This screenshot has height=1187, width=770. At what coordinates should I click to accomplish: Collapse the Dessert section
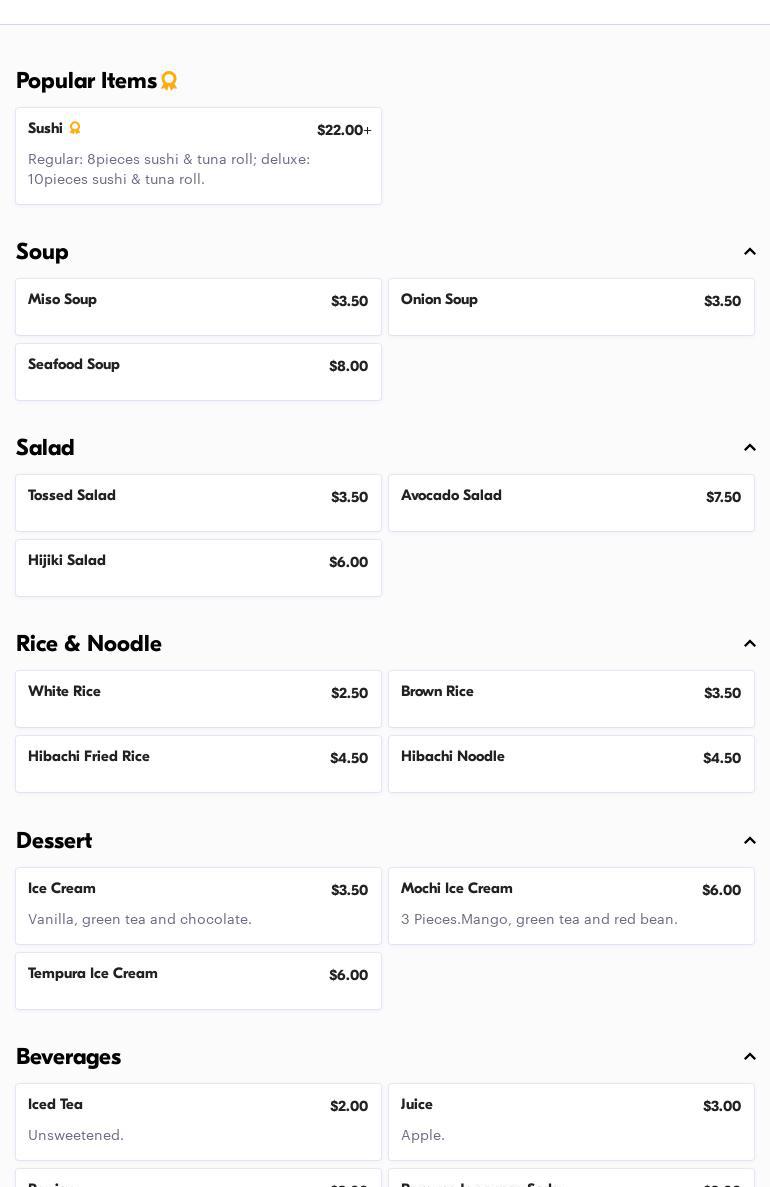(750, 841)
